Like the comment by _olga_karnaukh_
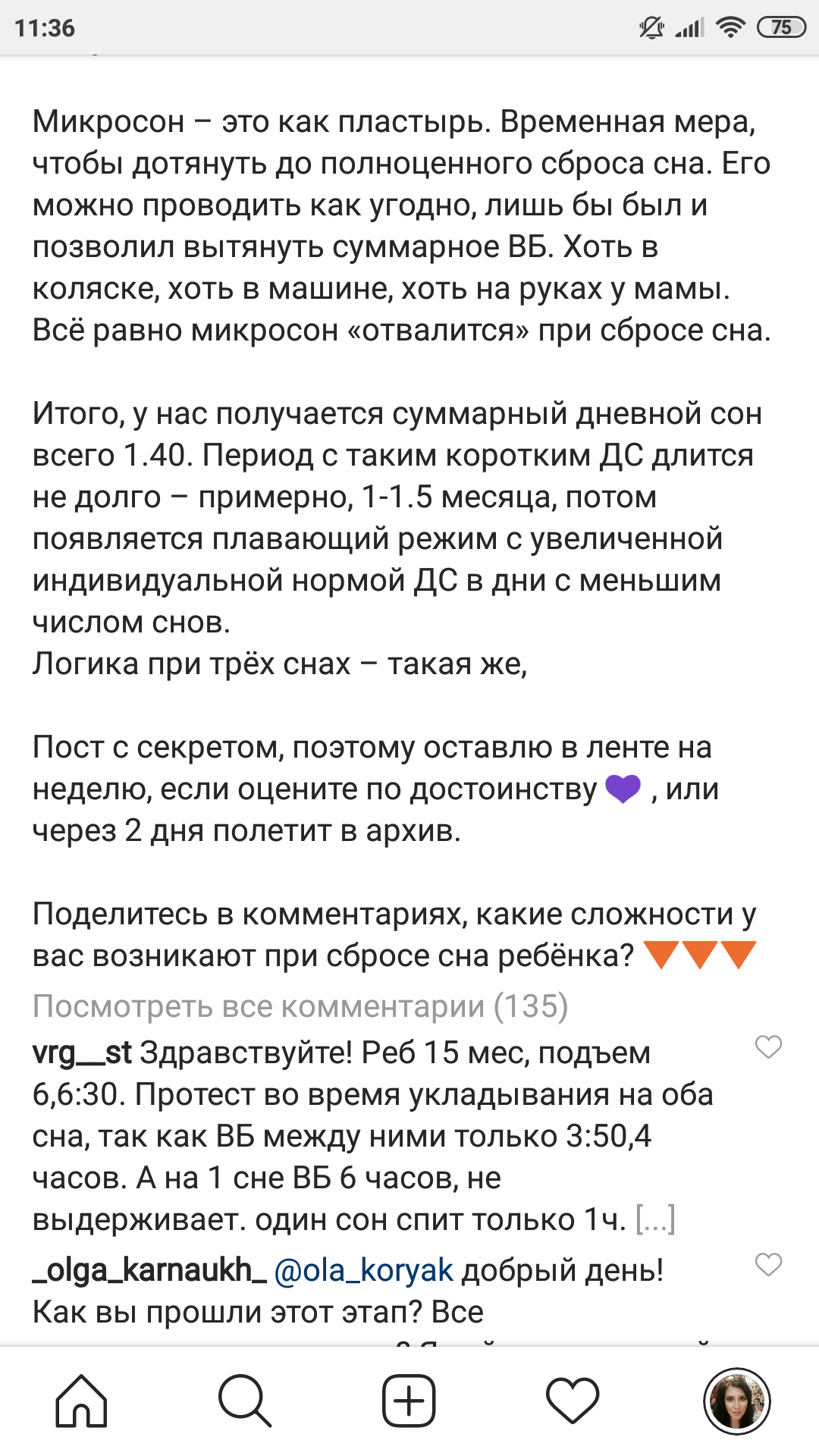This screenshot has height=1456, width=819. click(x=768, y=1265)
